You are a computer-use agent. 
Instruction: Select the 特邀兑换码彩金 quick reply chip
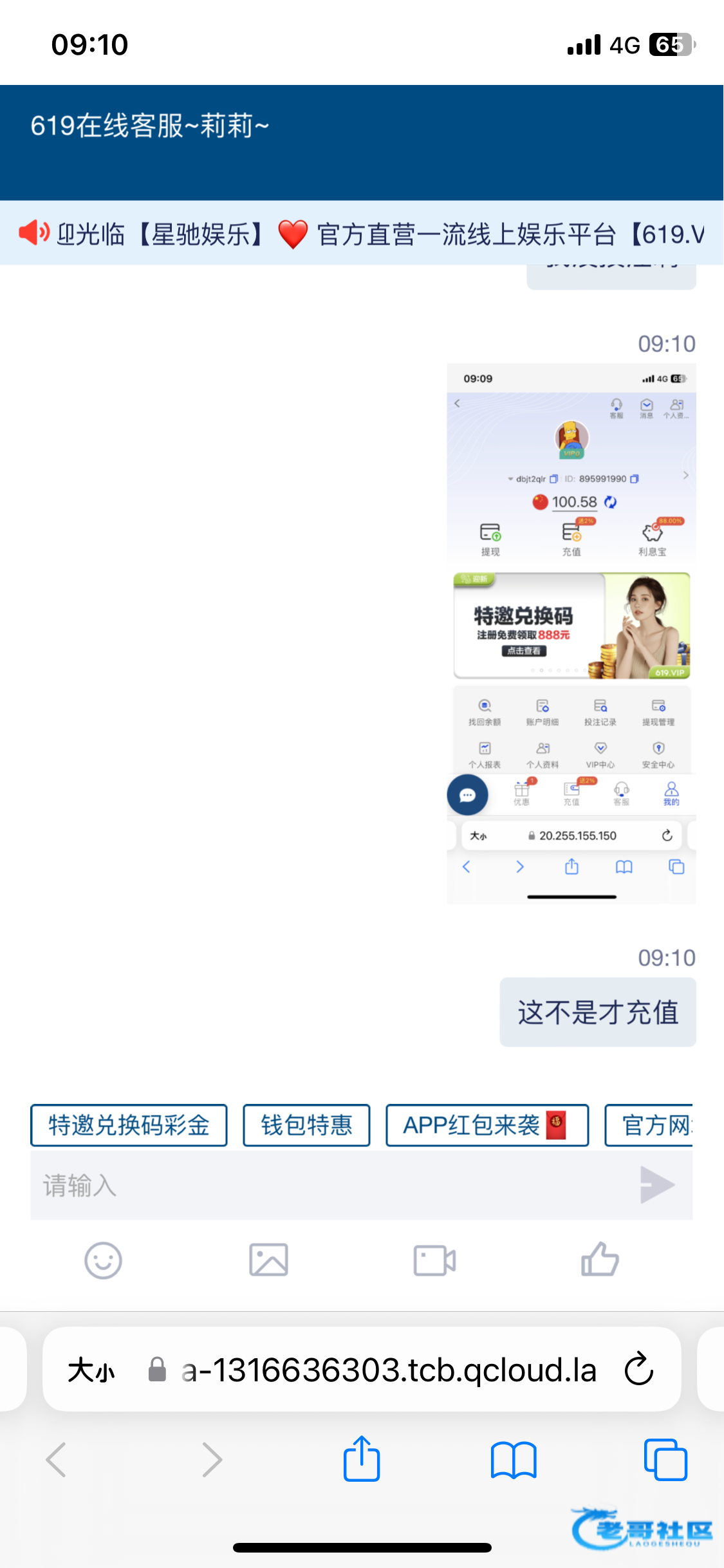(129, 1125)
